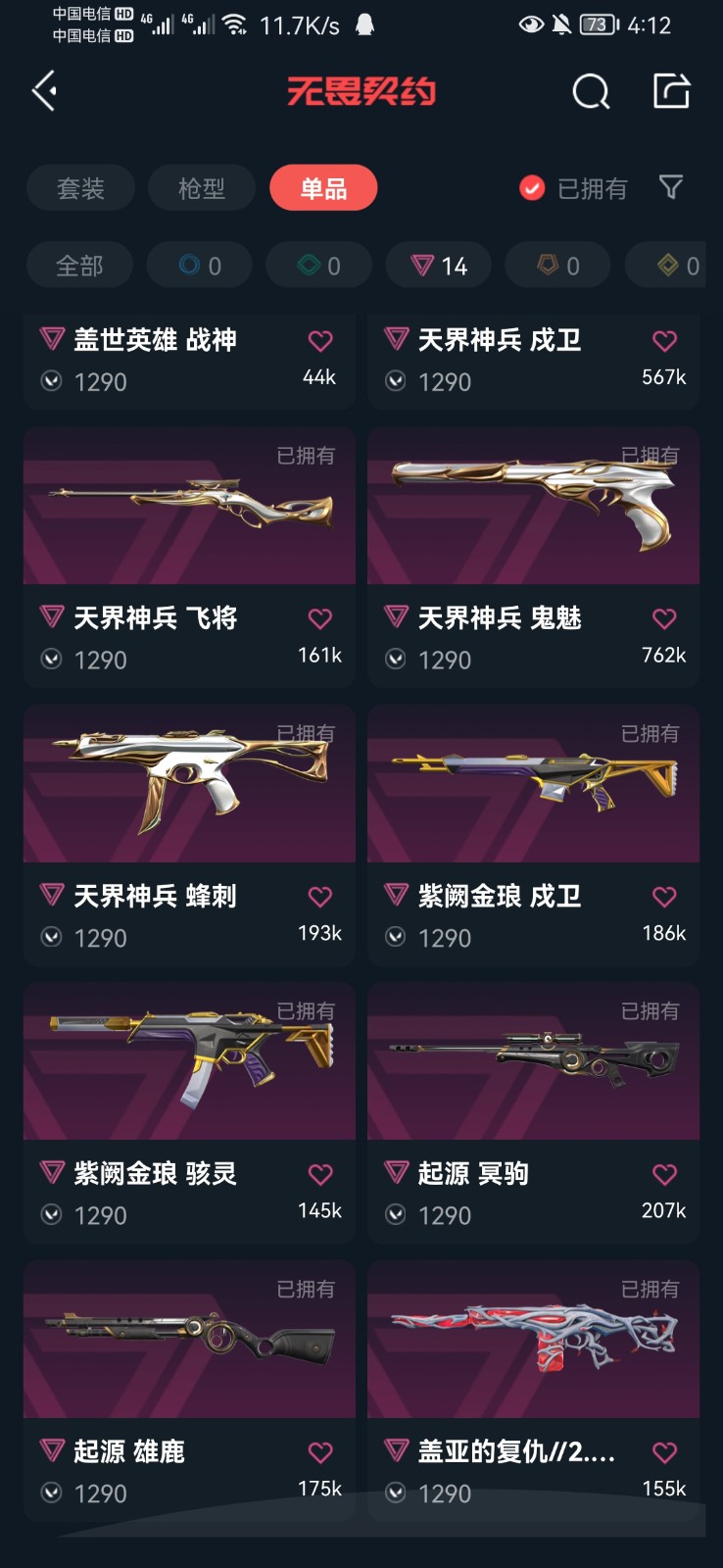Tap the share icon in the header

(672, 91)
